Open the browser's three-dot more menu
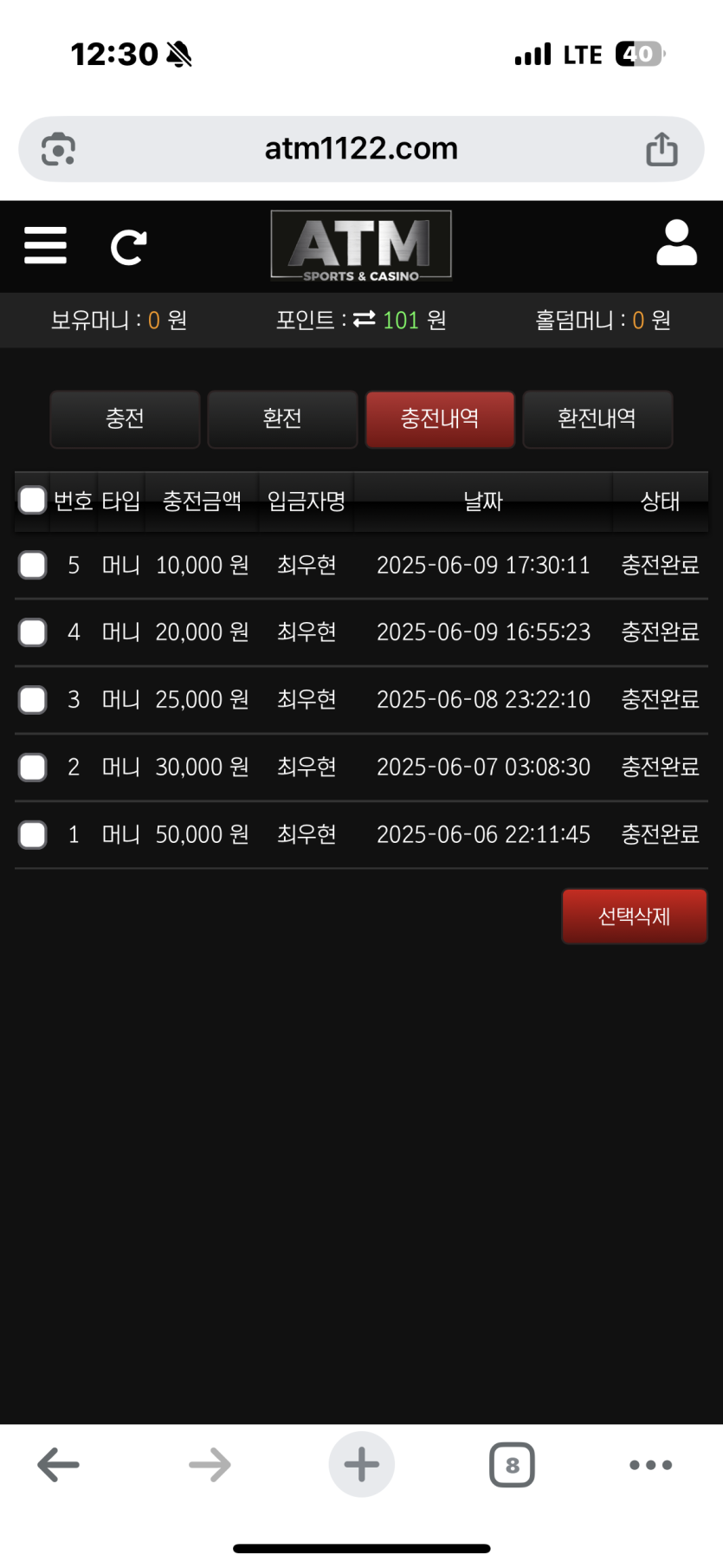 pyautogui.click(x=651, y=1465)
